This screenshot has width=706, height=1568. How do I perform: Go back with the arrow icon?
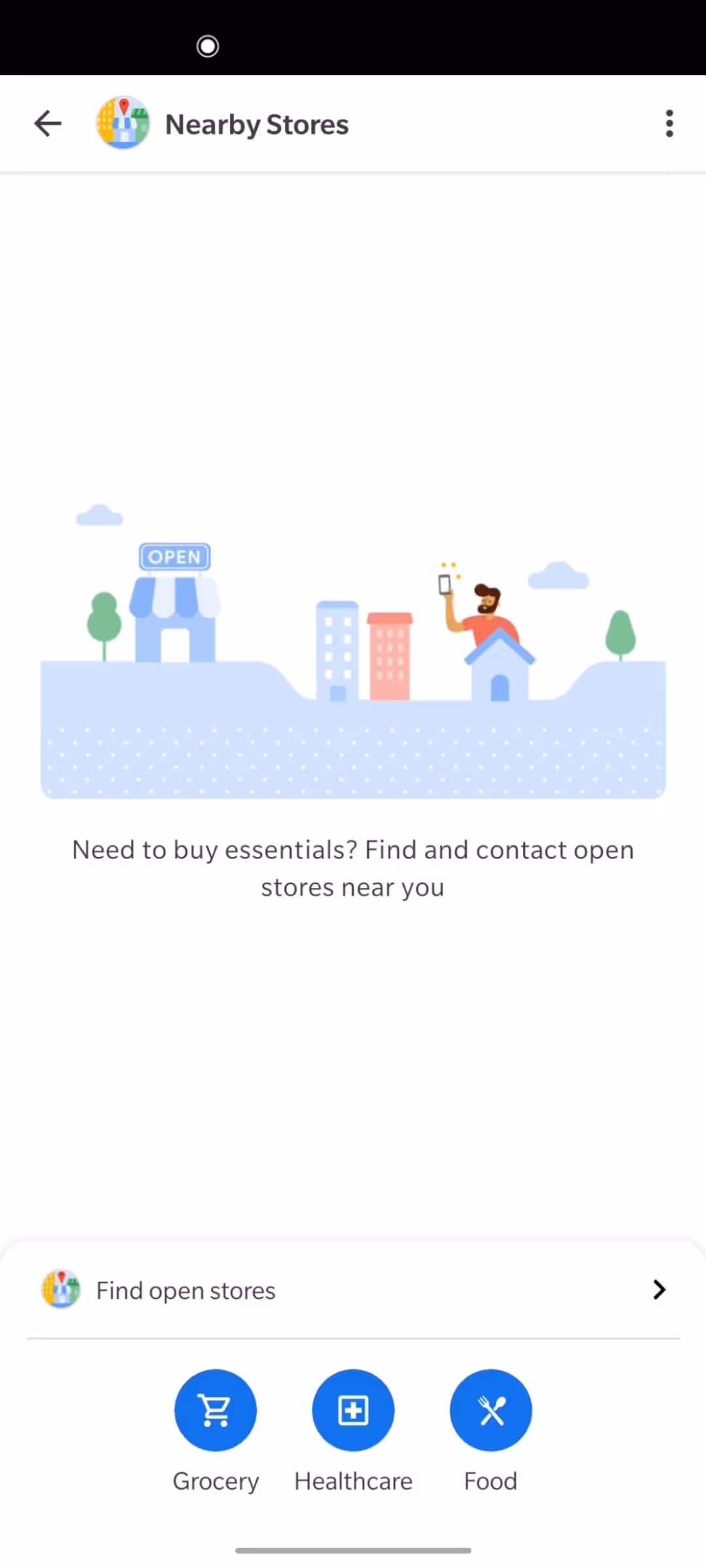(48, 123)
